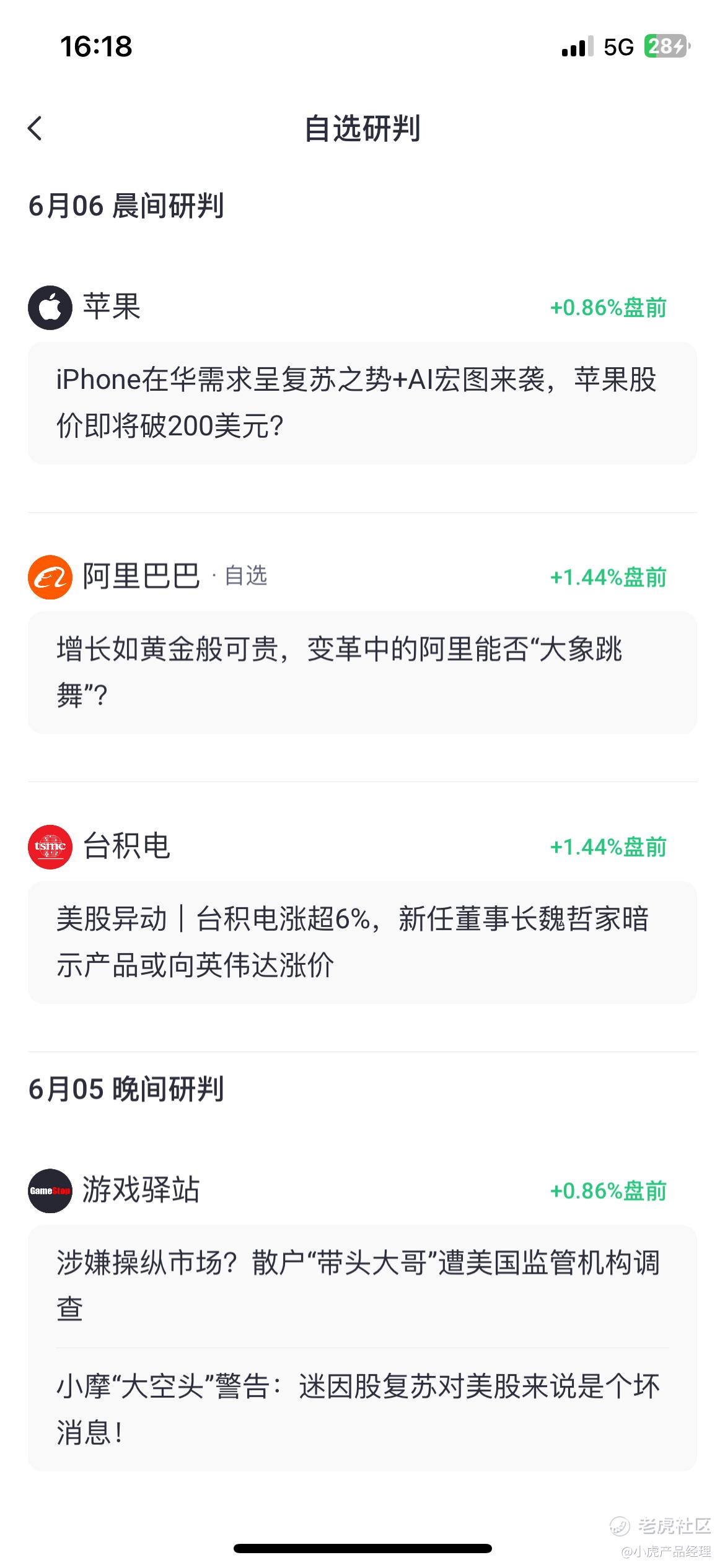
Task: Read the 增长如黄金般可贵 Alibaba article
Action: [x=362, y=673]
